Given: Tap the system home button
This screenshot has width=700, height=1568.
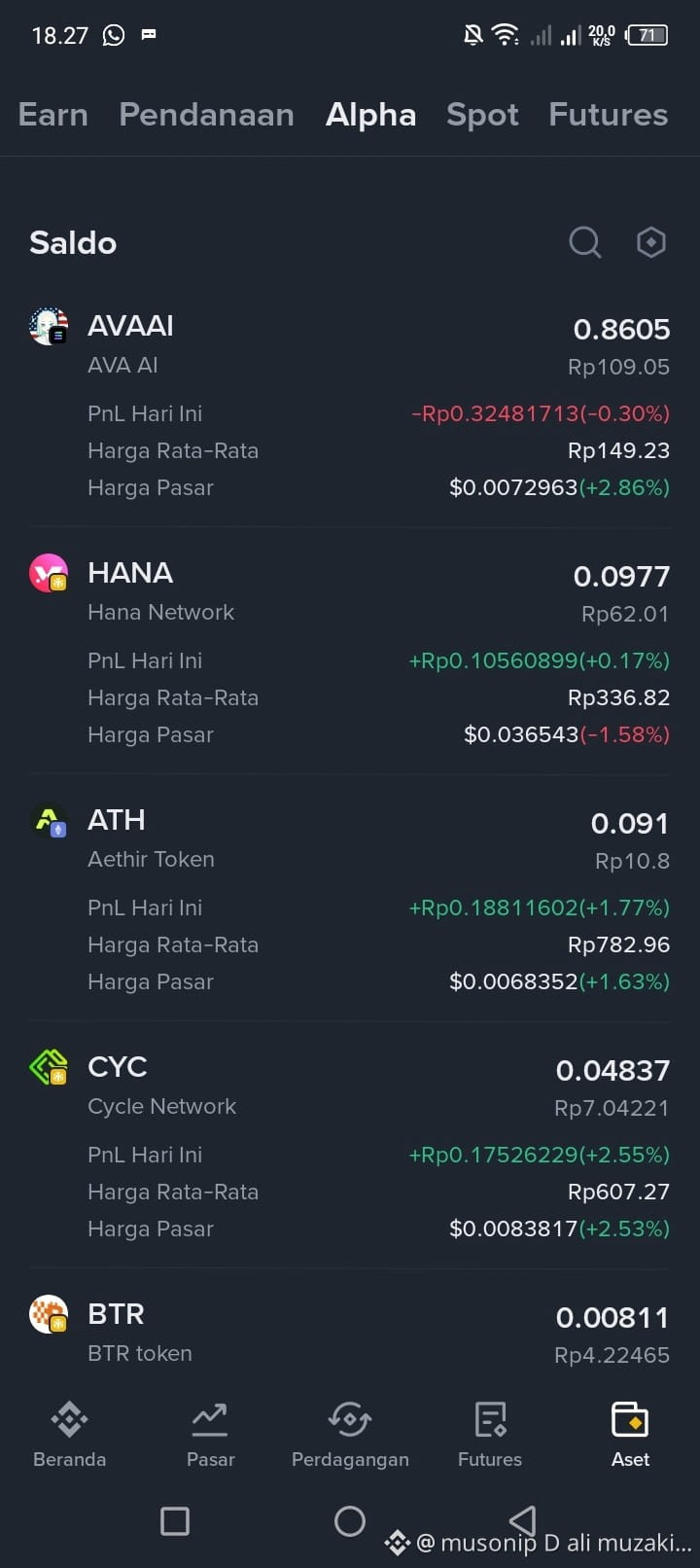Looking at the screenshot, I should coord(350,1520).
